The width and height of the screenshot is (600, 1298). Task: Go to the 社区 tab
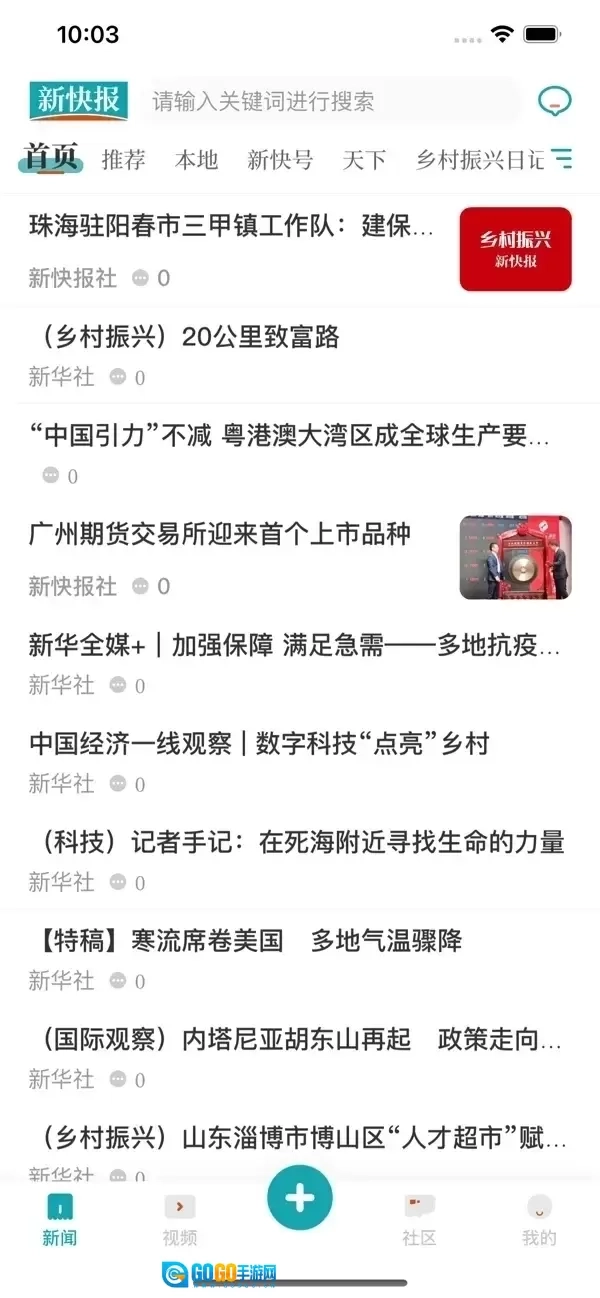click(419, 1220)
